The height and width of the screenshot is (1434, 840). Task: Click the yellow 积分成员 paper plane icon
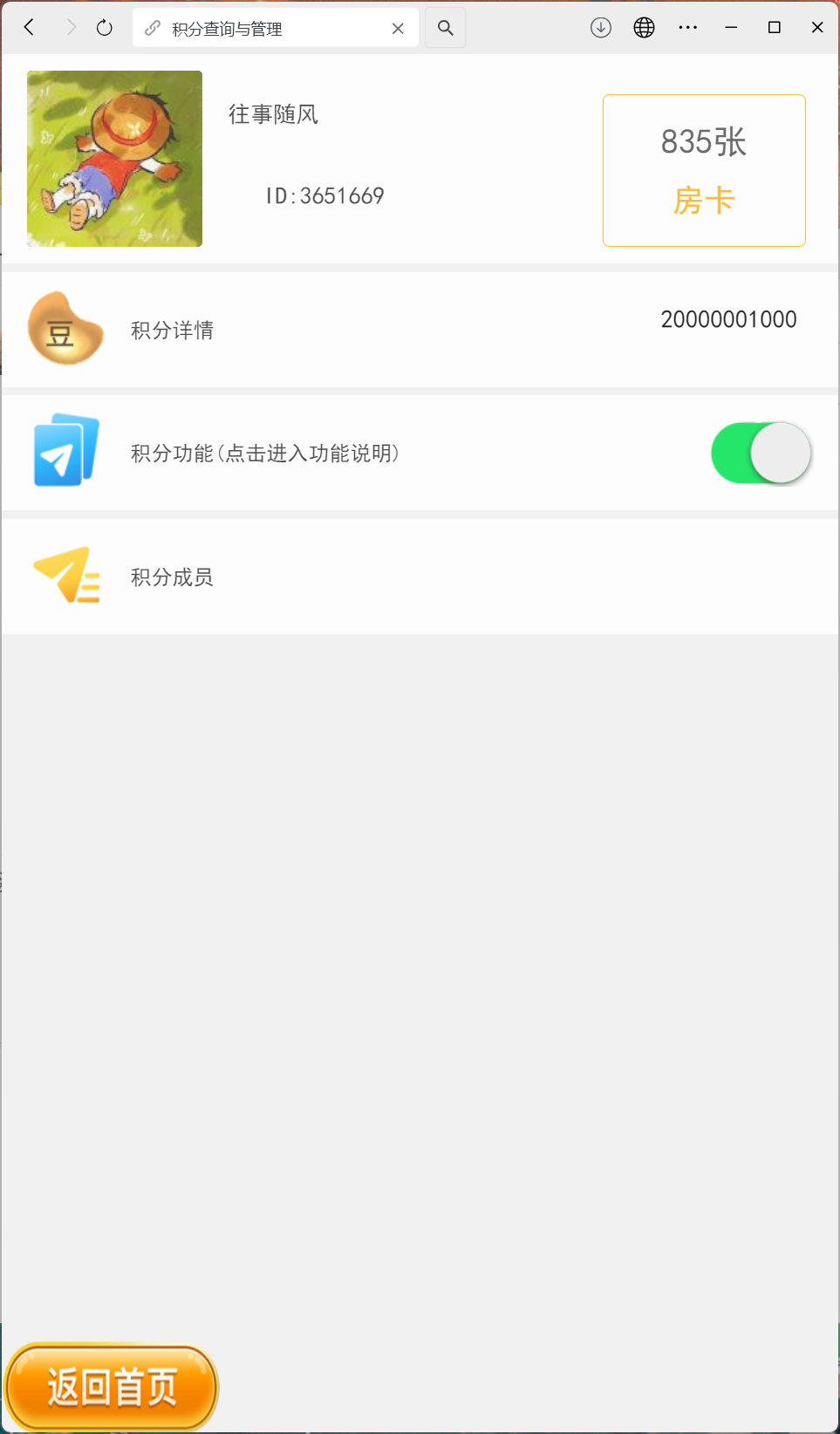click(x=65, y=575)
